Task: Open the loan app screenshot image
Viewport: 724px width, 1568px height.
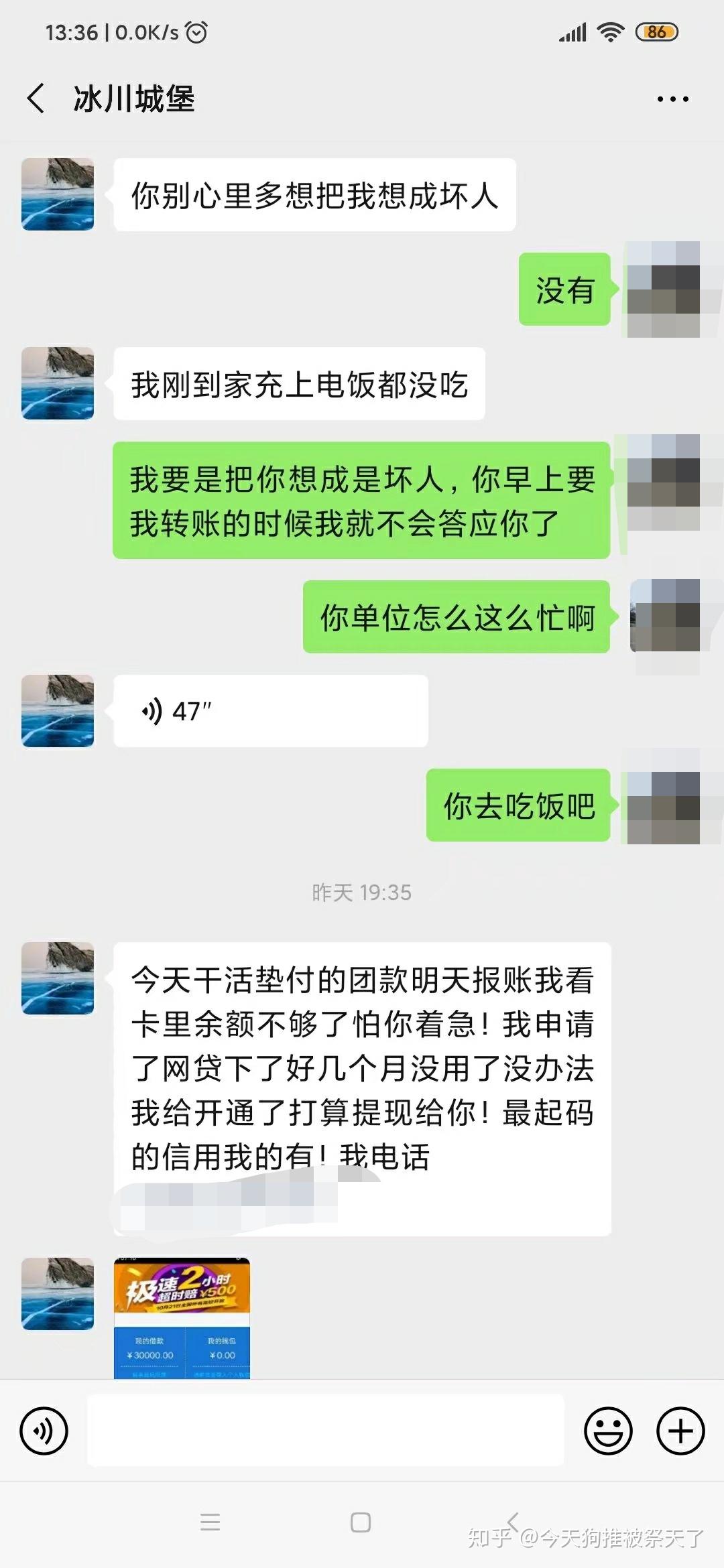Action: 182,1318
